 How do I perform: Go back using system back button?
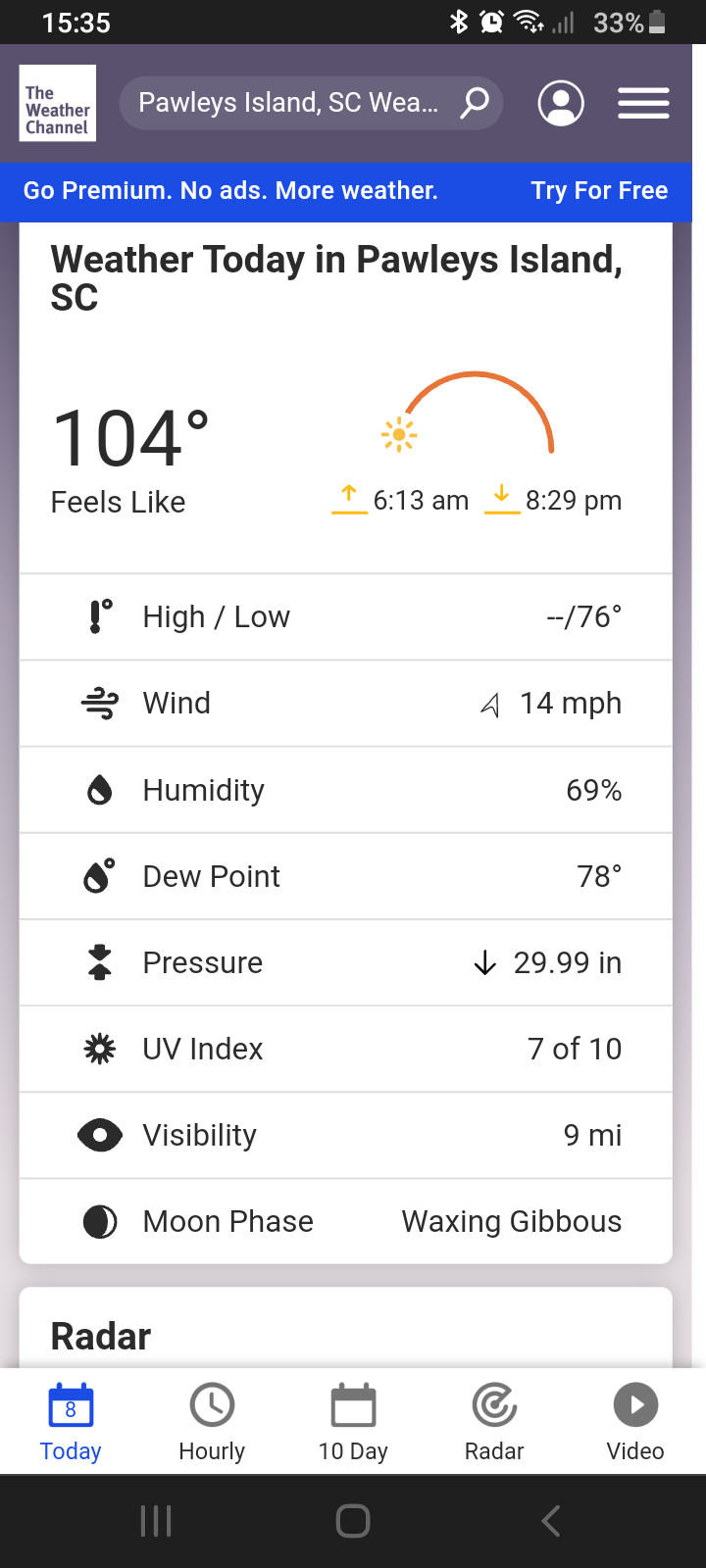551,1521
